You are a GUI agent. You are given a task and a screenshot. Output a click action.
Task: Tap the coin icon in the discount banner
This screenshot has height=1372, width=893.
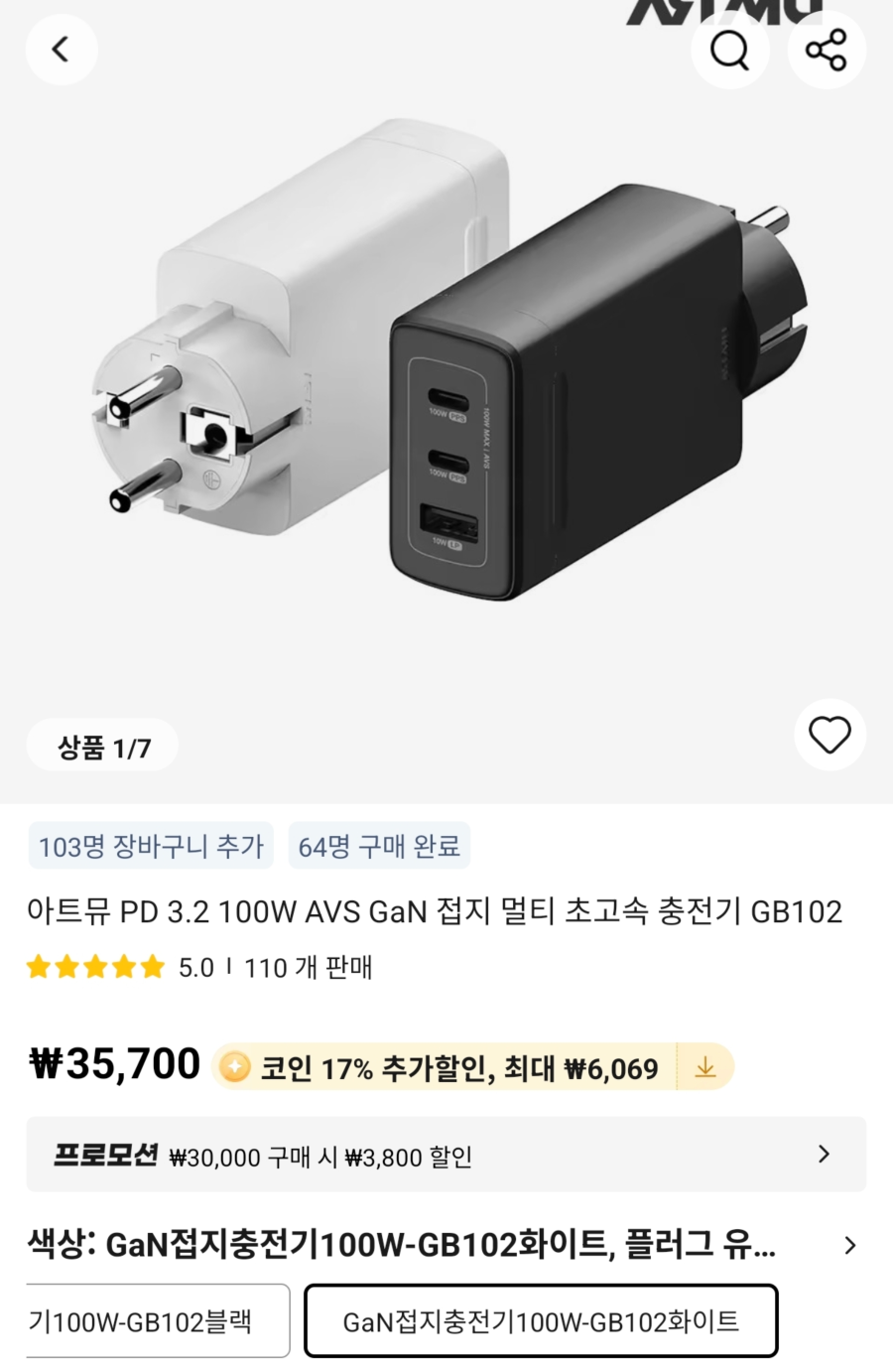tap(232, 1067)
